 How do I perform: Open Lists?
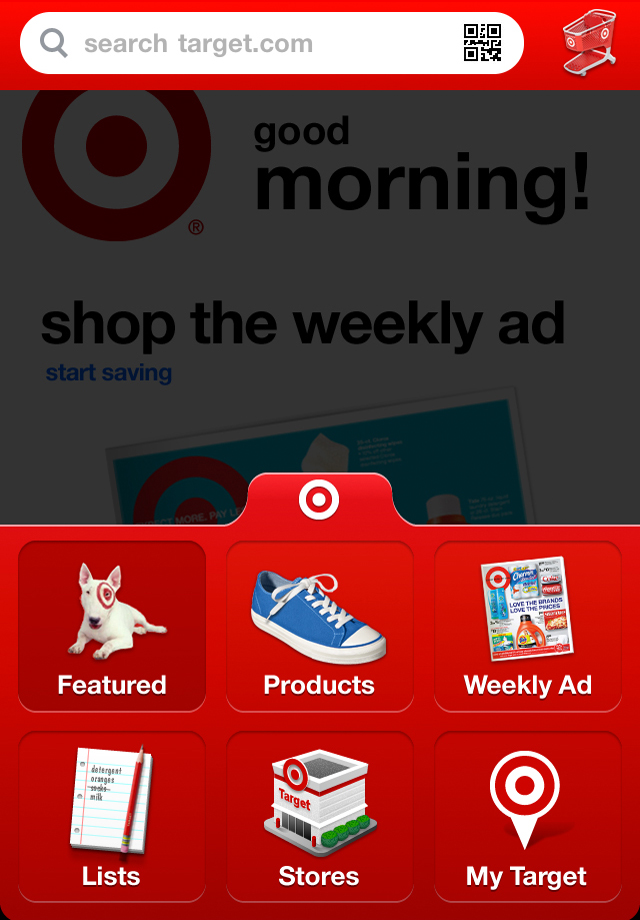[112, 816]
